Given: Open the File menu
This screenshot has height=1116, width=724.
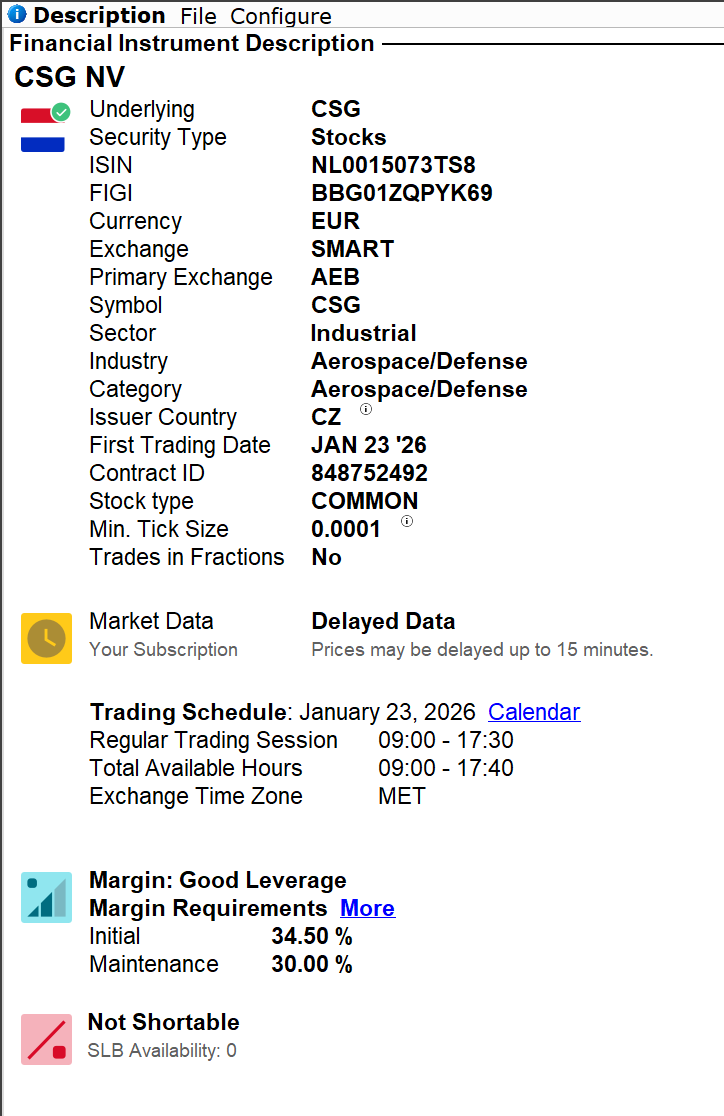Looking at the screenshot, I should (198, 16).
